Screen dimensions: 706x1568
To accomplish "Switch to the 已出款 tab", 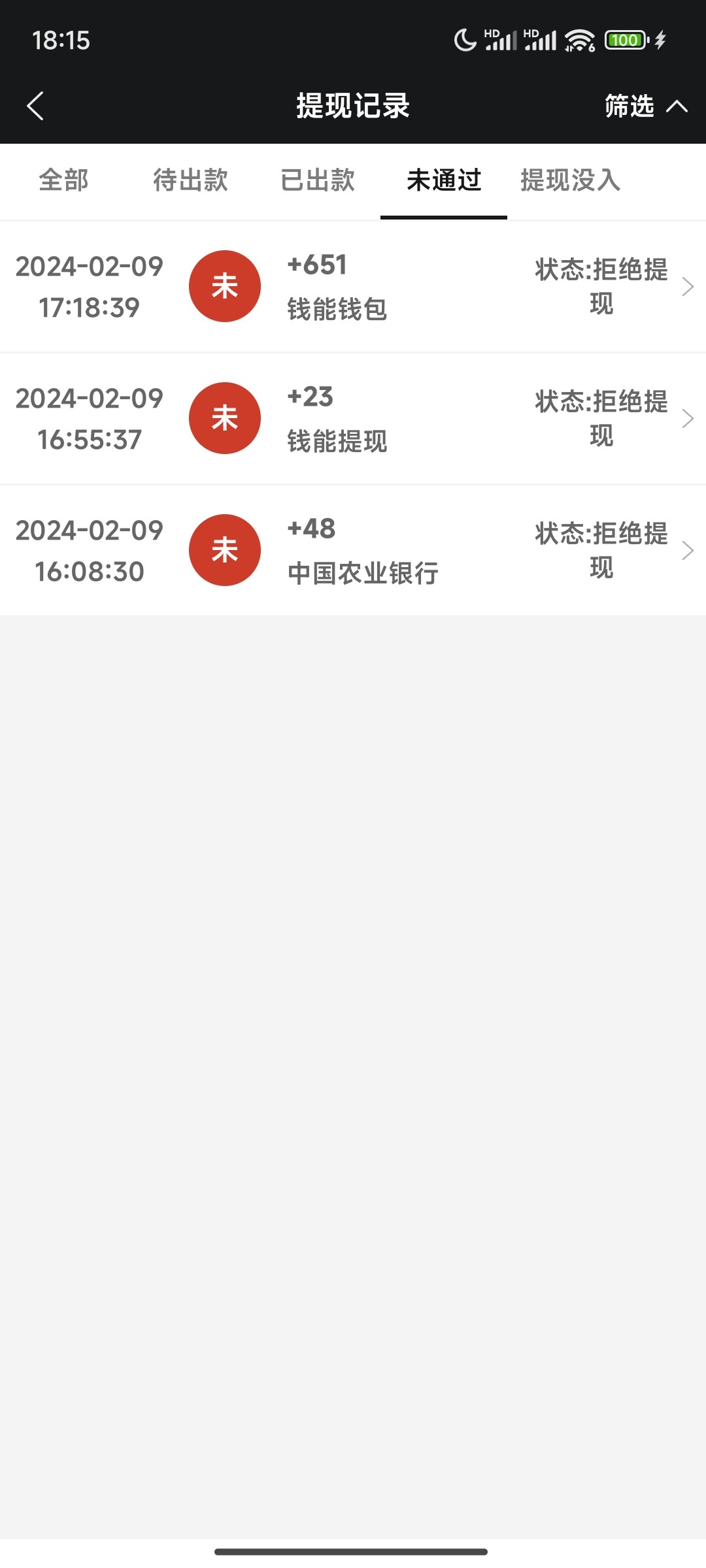I will pyautogui.click(x=318, y=180).
